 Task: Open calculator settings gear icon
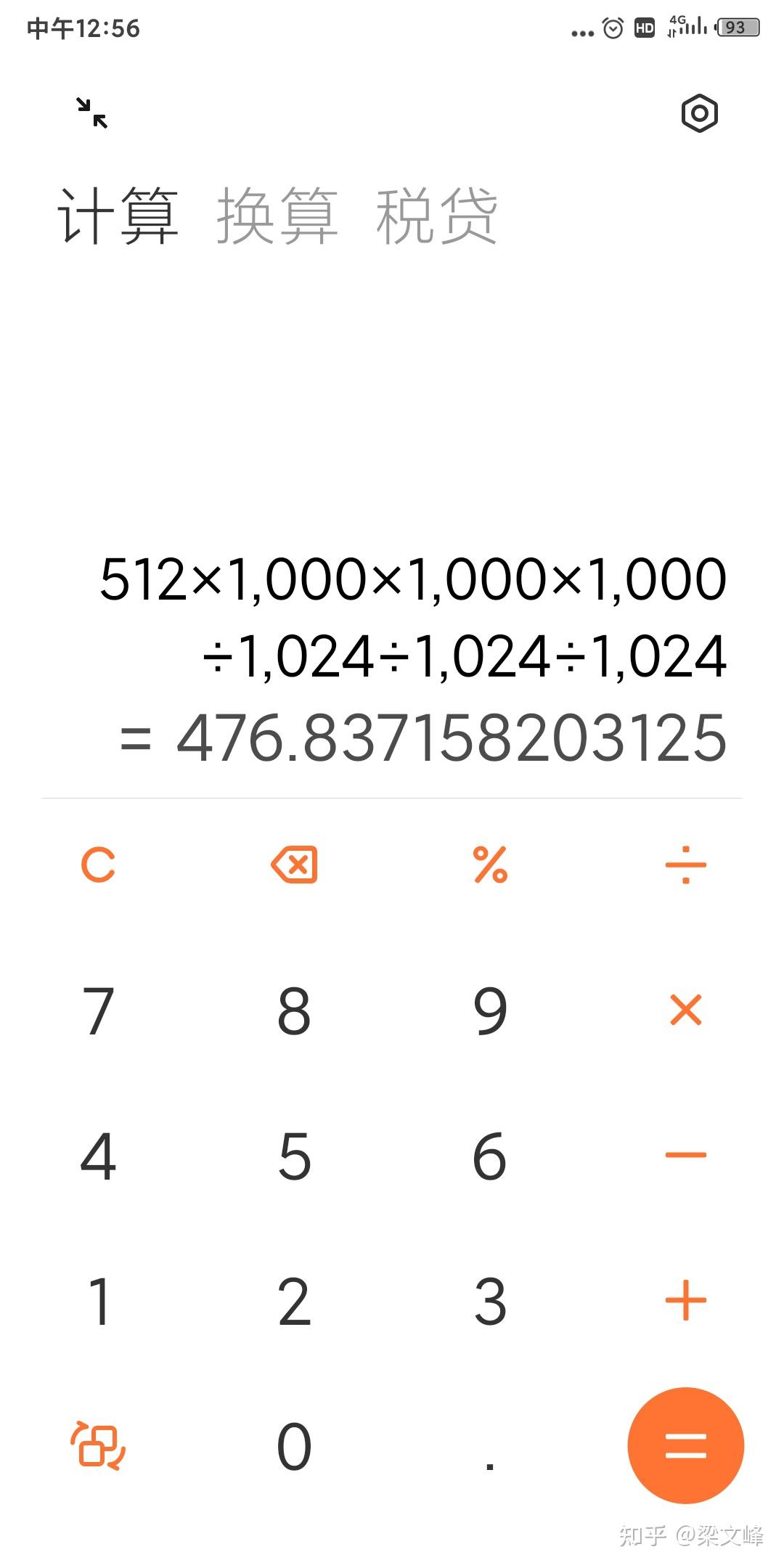click(x=700, y=113)
